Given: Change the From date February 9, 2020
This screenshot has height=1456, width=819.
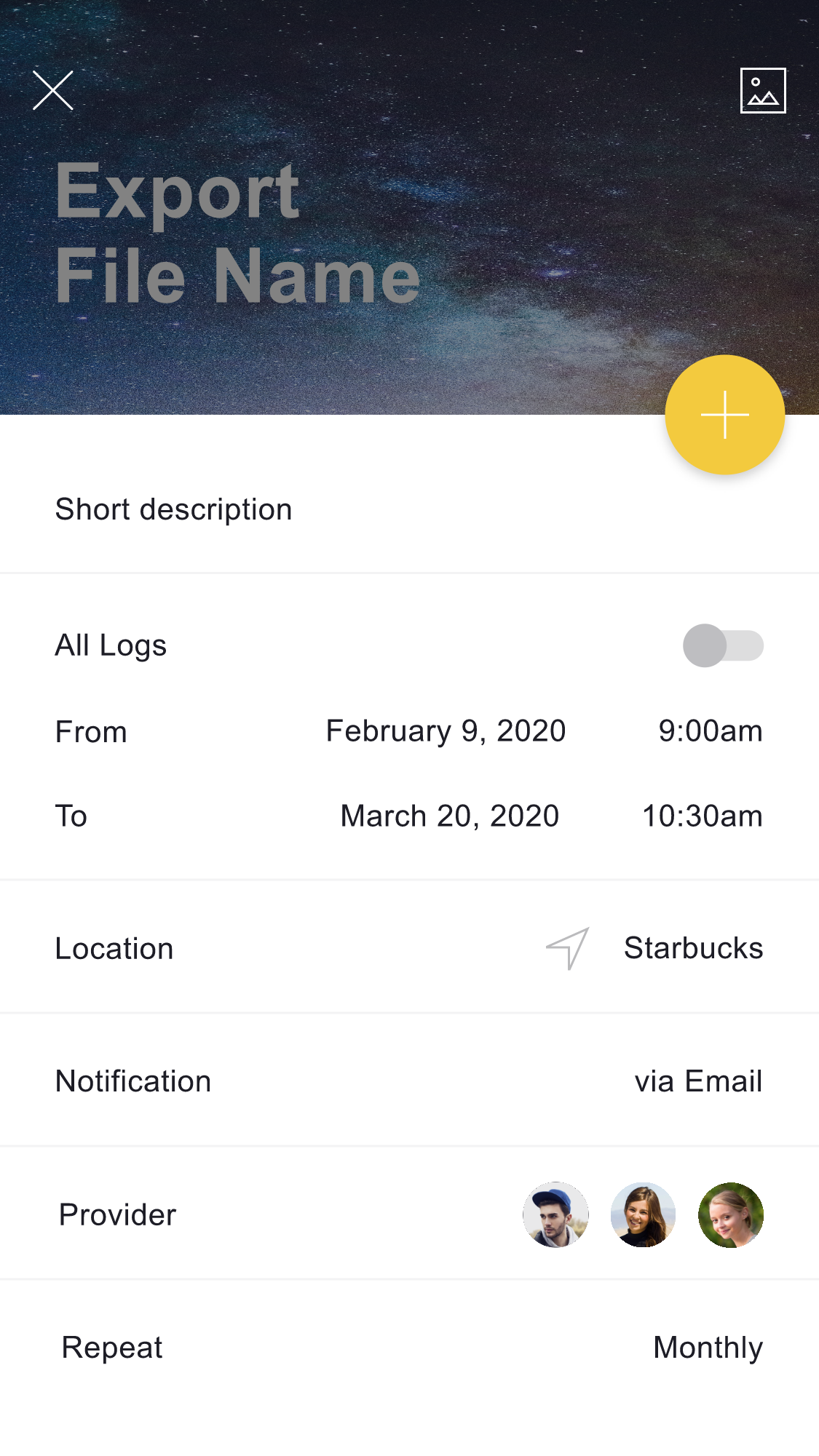Looking at the screenshot, I should pyautogui.click(x=446, y=731).
